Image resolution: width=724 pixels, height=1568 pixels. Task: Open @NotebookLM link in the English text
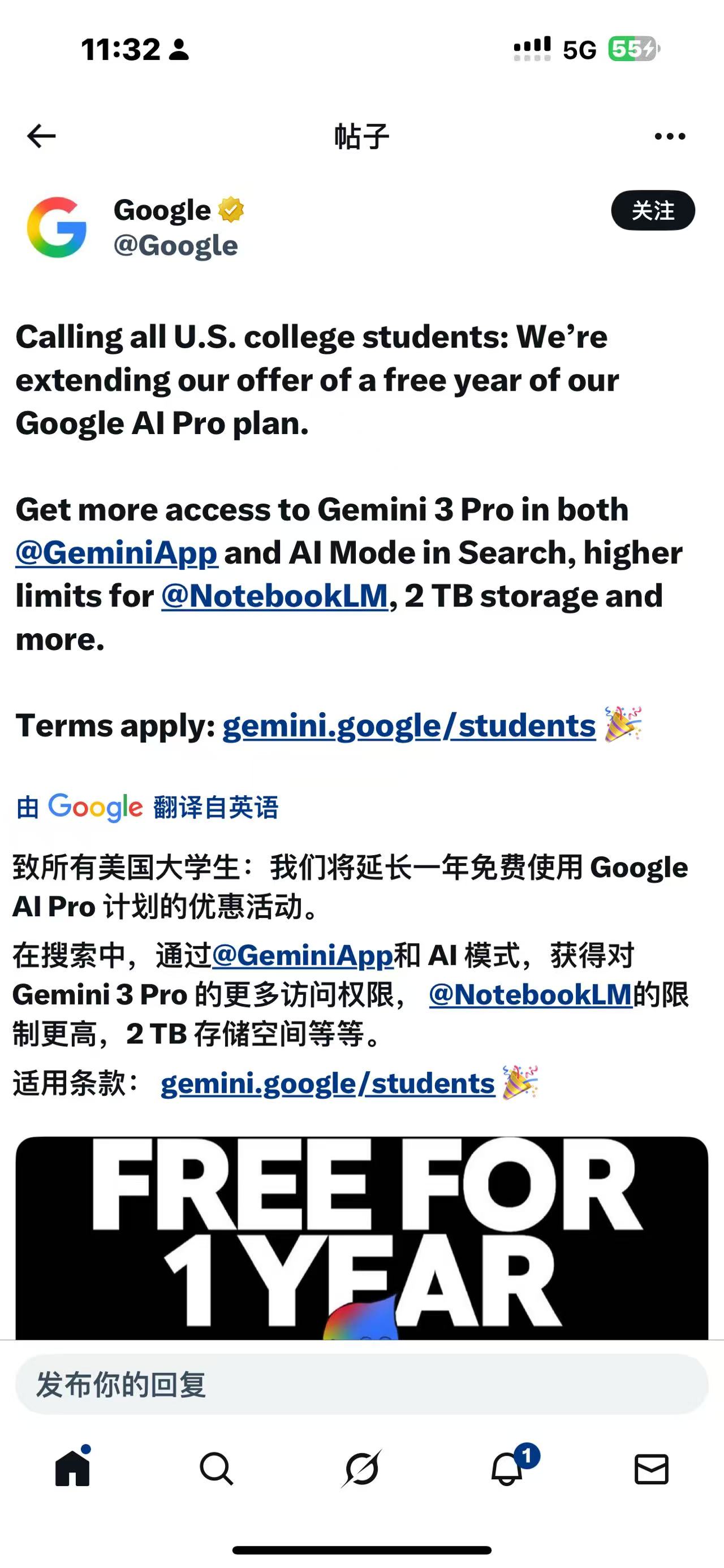click(x=275, y=596)
